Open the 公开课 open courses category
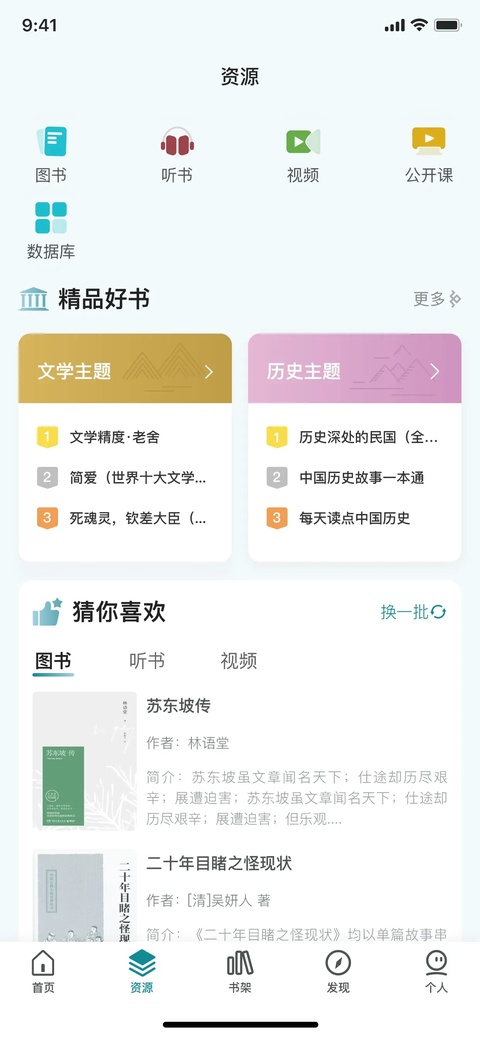 (429, 155)
